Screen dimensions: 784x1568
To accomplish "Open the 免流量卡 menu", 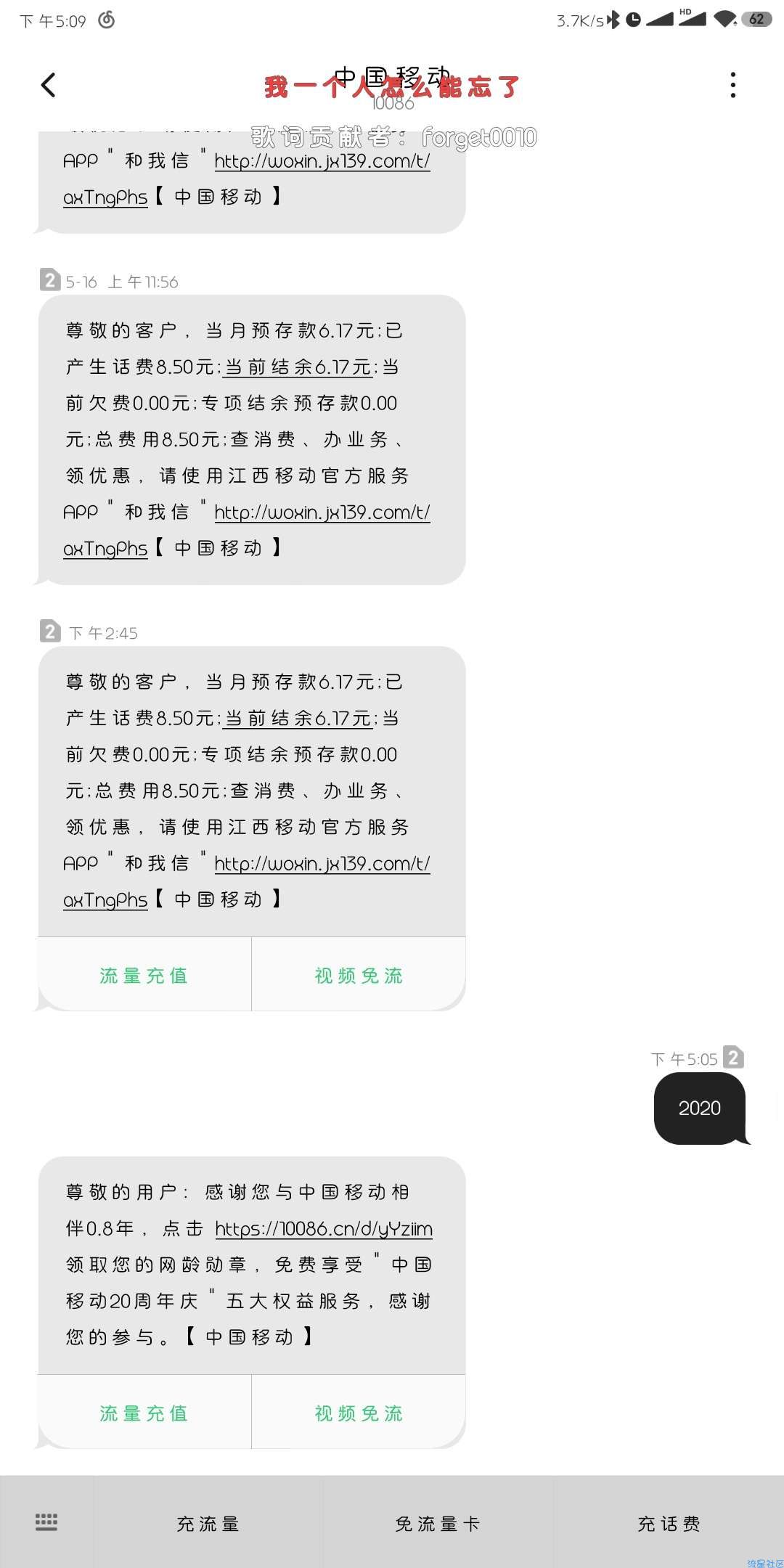I will pos(438,1524).
